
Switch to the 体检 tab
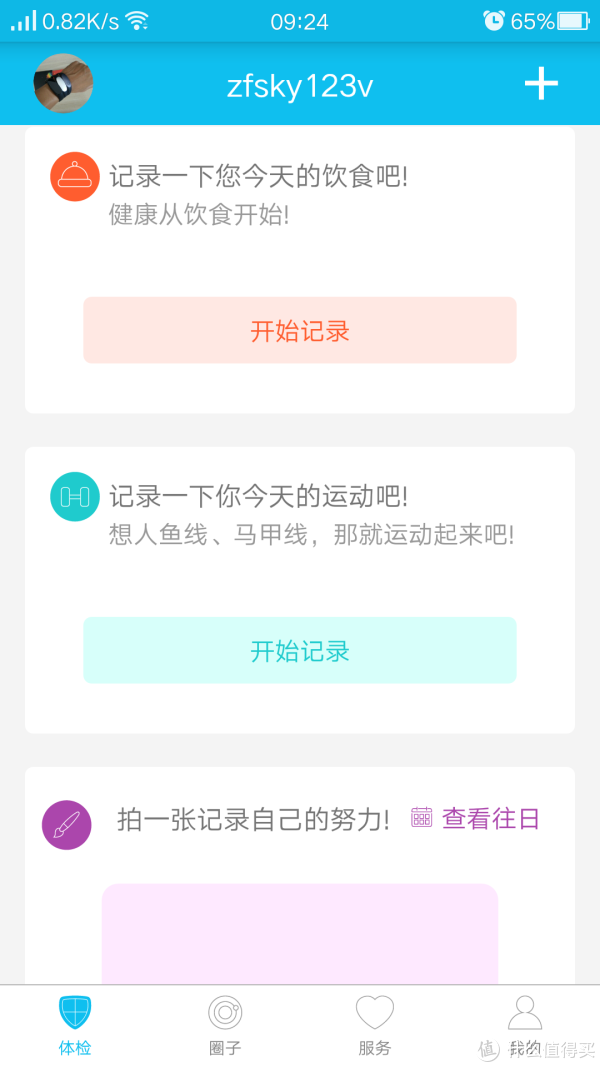pyautogui.click(x=75, y=1025)
